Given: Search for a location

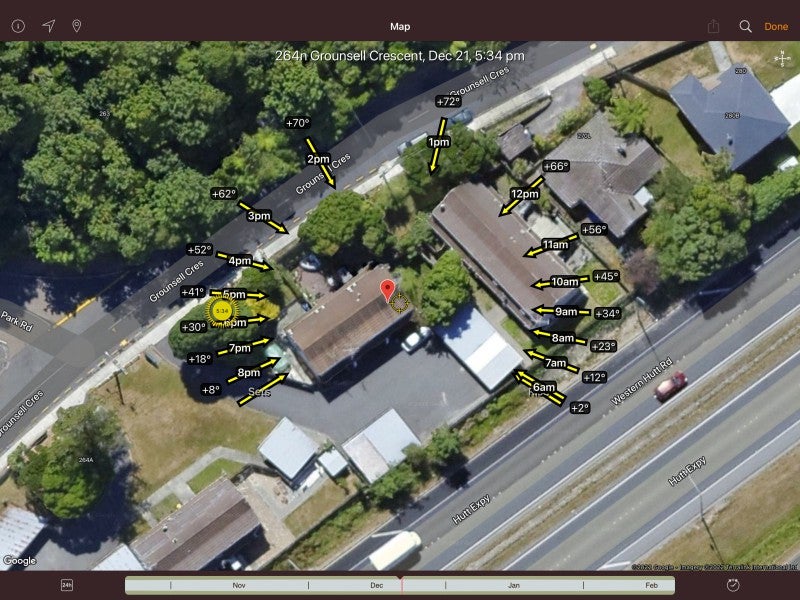Looking at the screenshot, I should (x=745, y=27).
